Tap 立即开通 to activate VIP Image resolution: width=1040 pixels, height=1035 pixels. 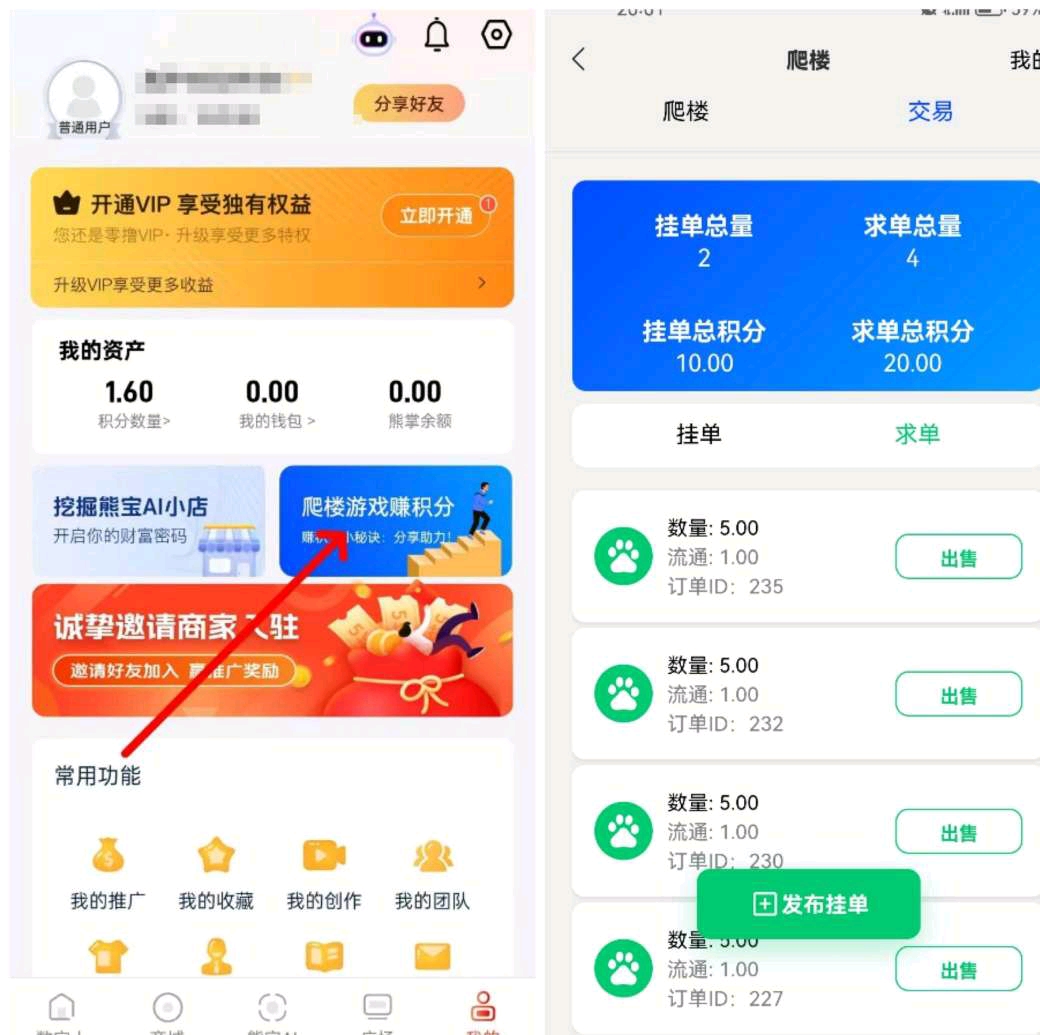tap(436, 215)
